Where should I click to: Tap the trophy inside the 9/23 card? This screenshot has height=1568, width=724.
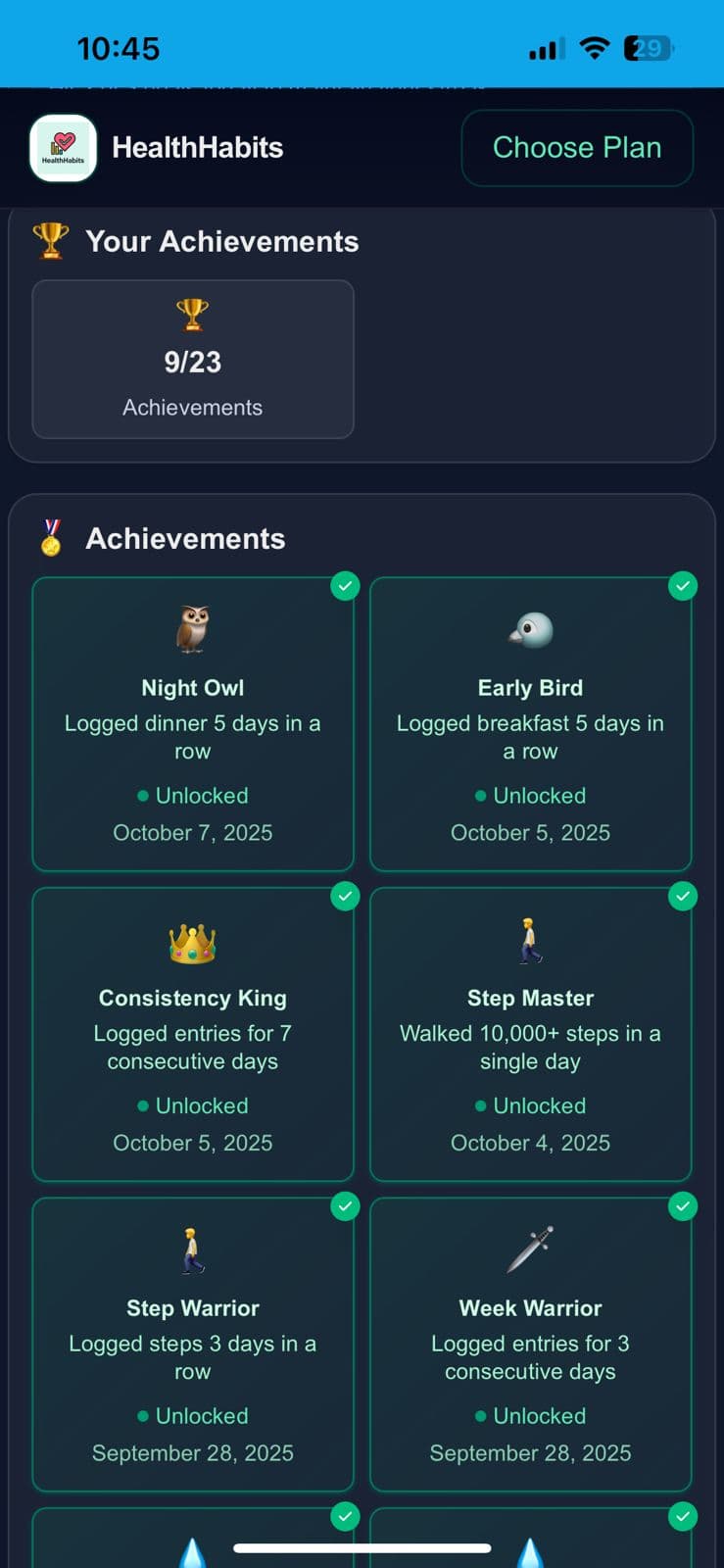click(x=192, y=316)
